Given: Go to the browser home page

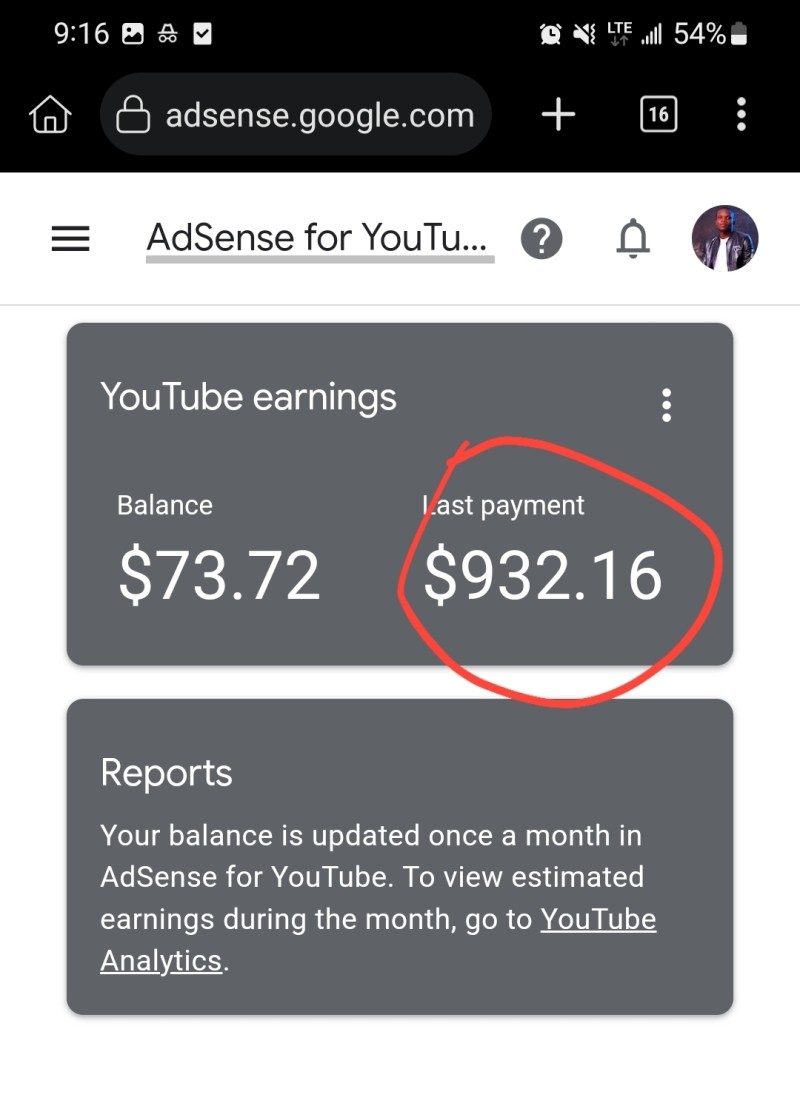Looking at the screenshot, I should 50,114.
